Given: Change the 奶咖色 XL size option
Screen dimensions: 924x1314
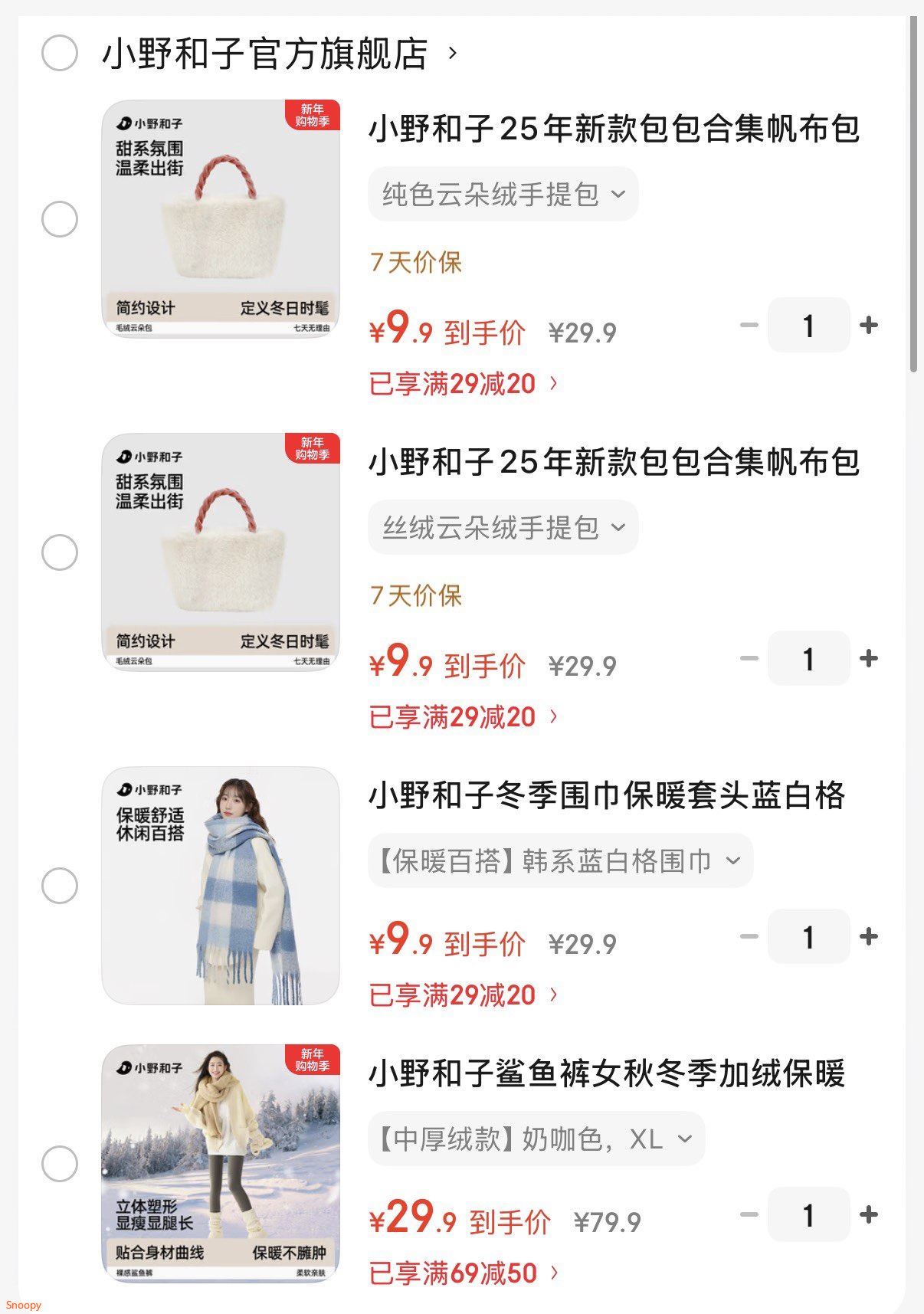Looking at the screenshot, I should (536, 1139).
